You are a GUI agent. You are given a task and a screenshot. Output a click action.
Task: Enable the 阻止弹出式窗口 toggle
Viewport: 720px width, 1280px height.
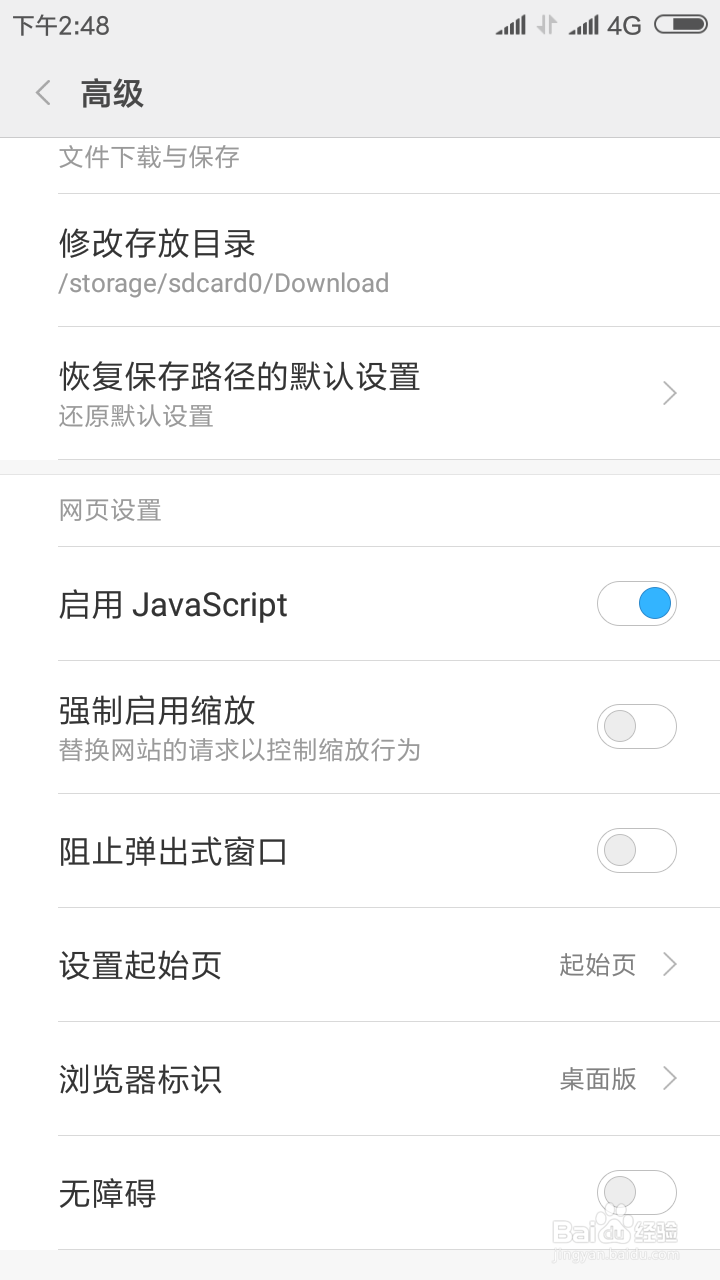637,850
